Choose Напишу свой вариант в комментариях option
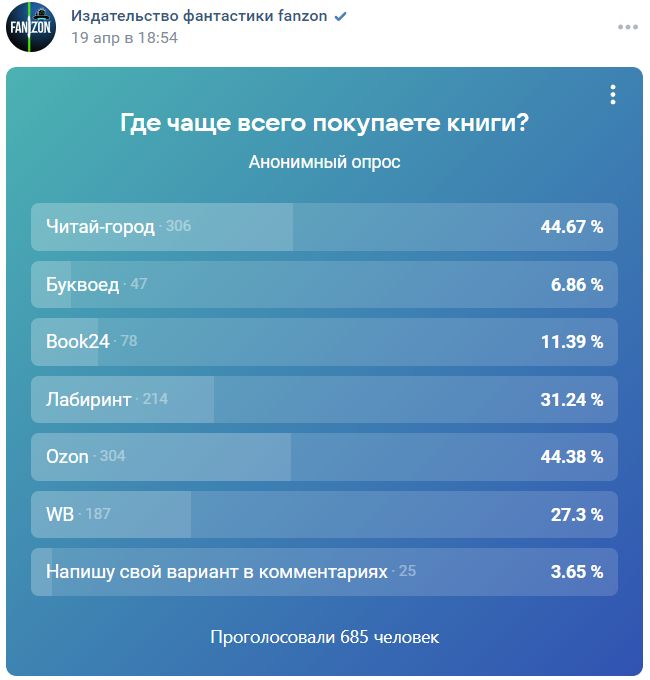650x680 pixels. 324,572
